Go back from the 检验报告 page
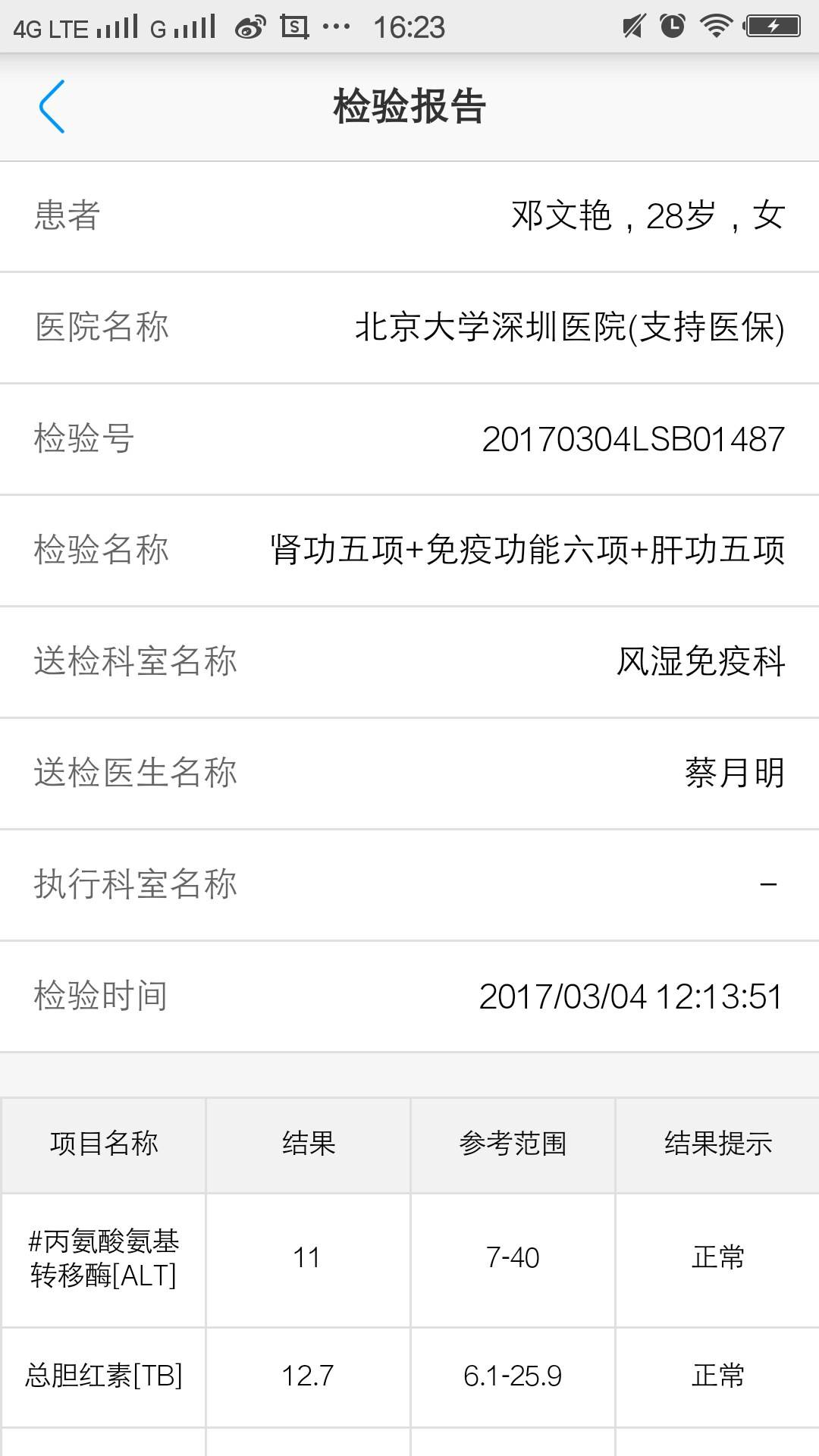 (52, 107)
